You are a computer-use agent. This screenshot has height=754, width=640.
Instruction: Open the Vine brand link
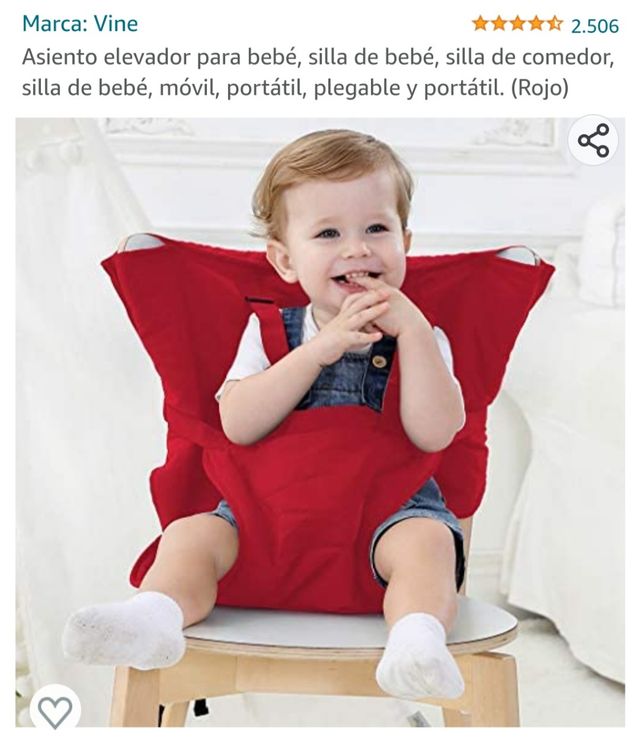pos(80,23)
